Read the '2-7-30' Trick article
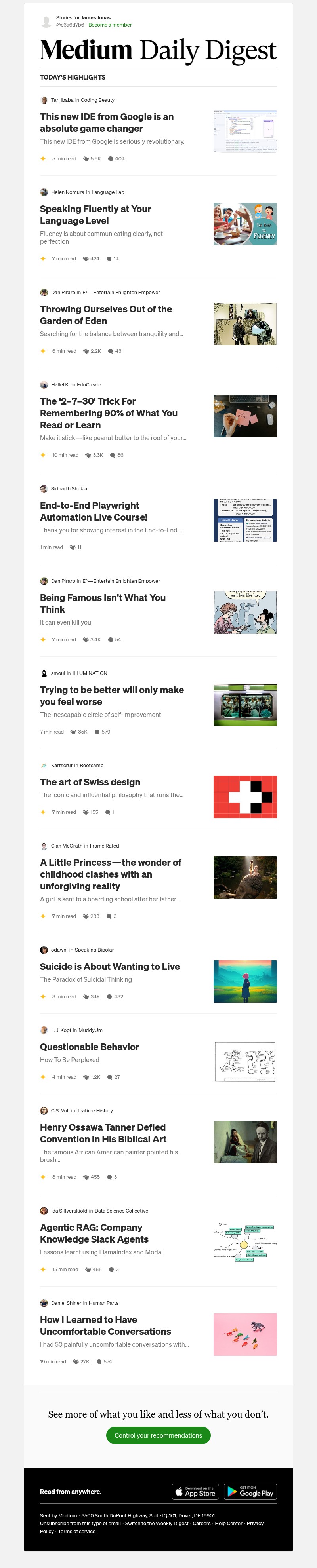 [109, 413]
